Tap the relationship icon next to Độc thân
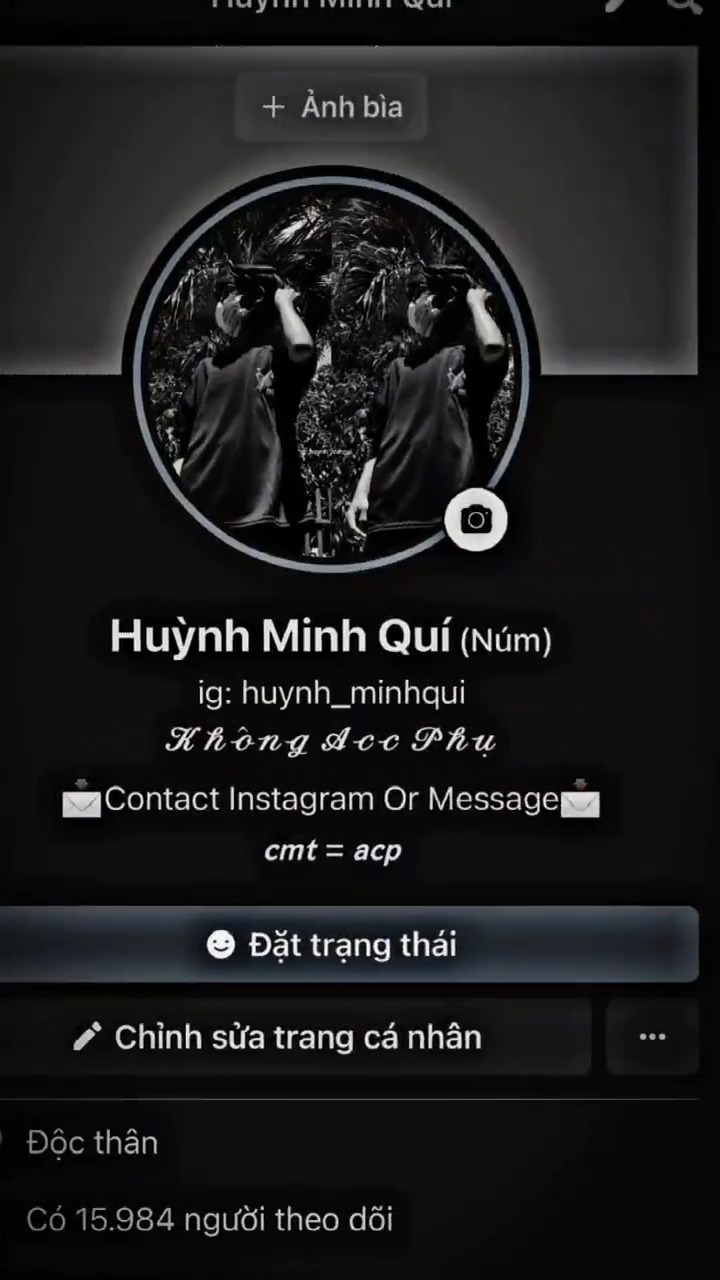Image resolution: width=720 pixels, height=1280 pixels. tap(4, 1142)
